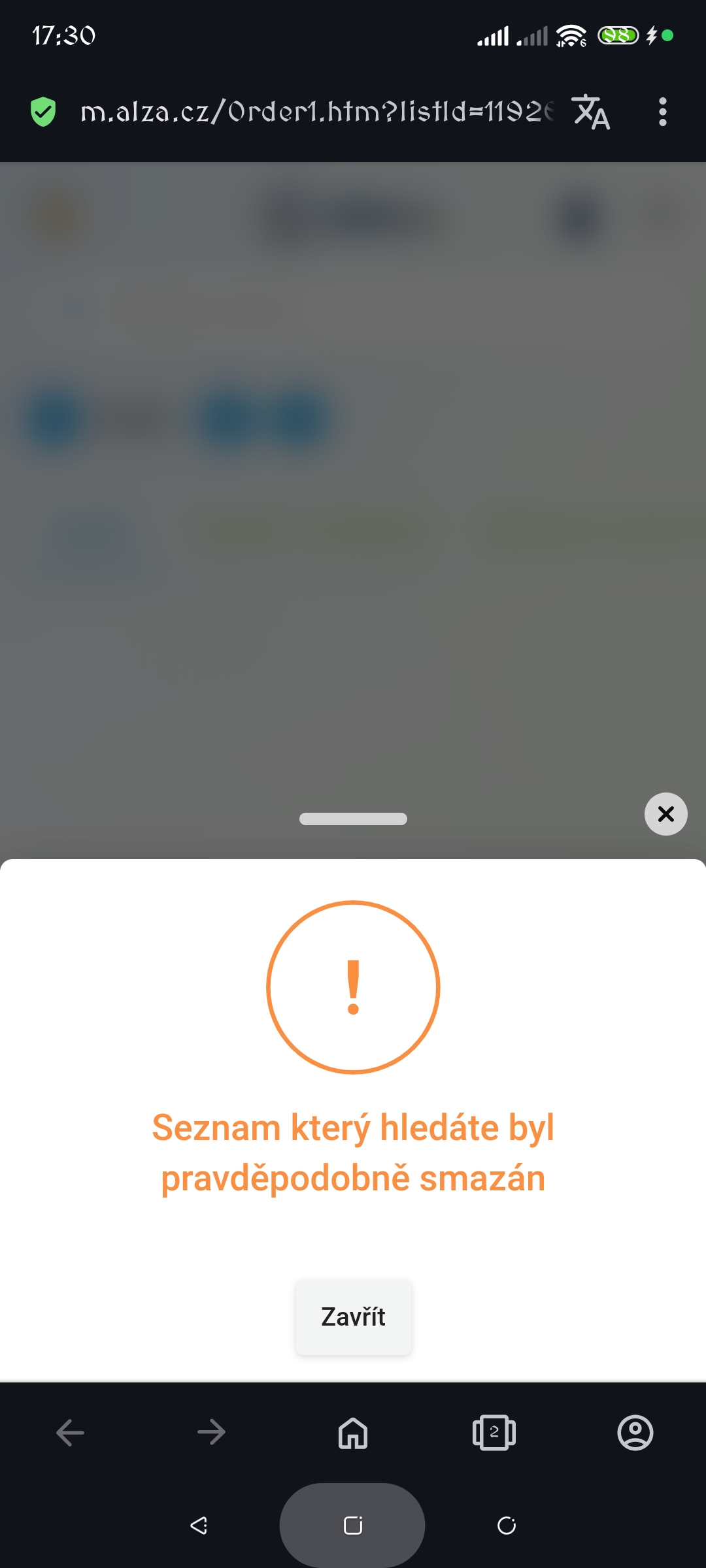This screenshot has width=706, height=1568.
Task: Open the browser profile icon
Action: (635, 1433)
